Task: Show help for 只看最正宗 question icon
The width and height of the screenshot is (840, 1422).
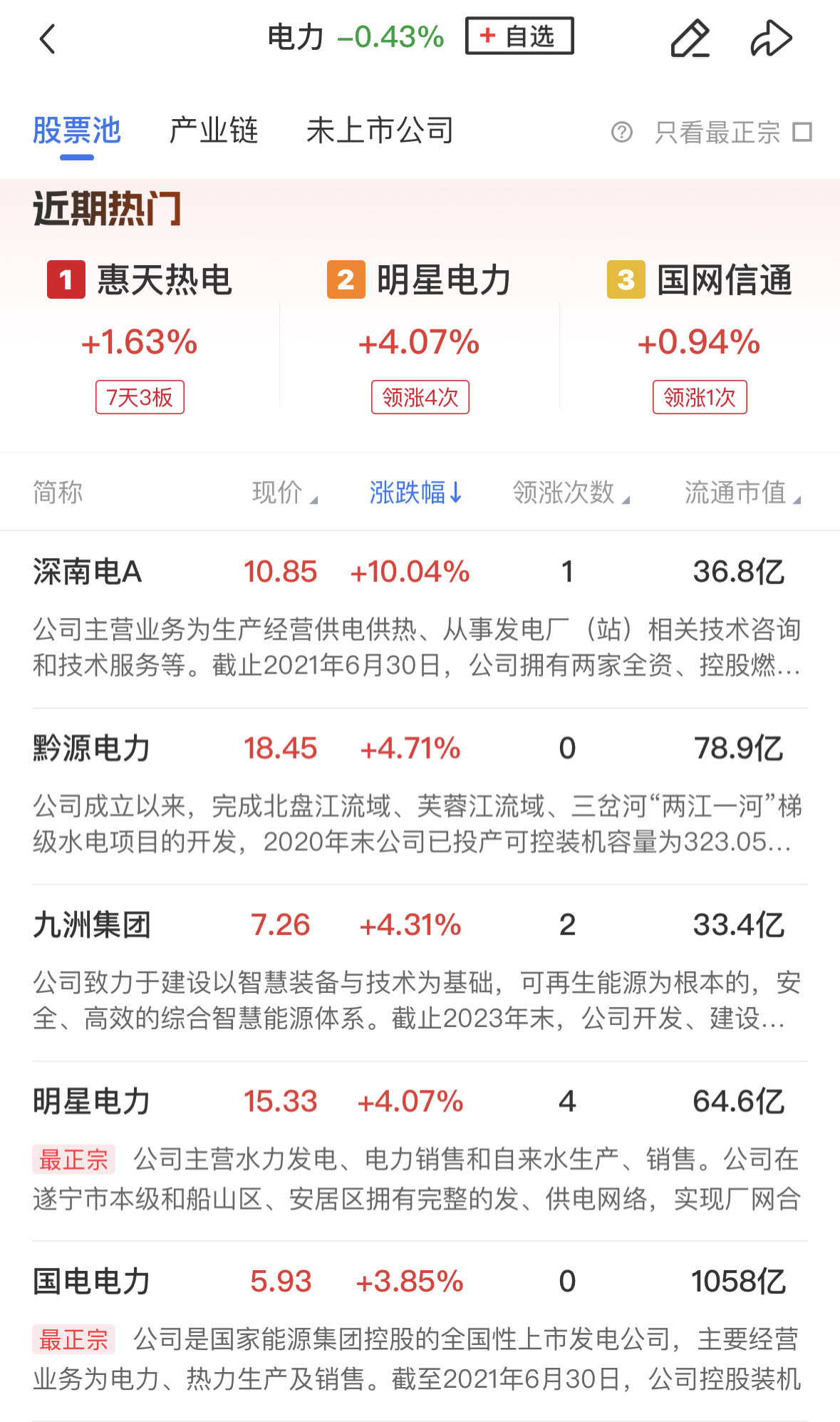Action: (x=622, y=132)
